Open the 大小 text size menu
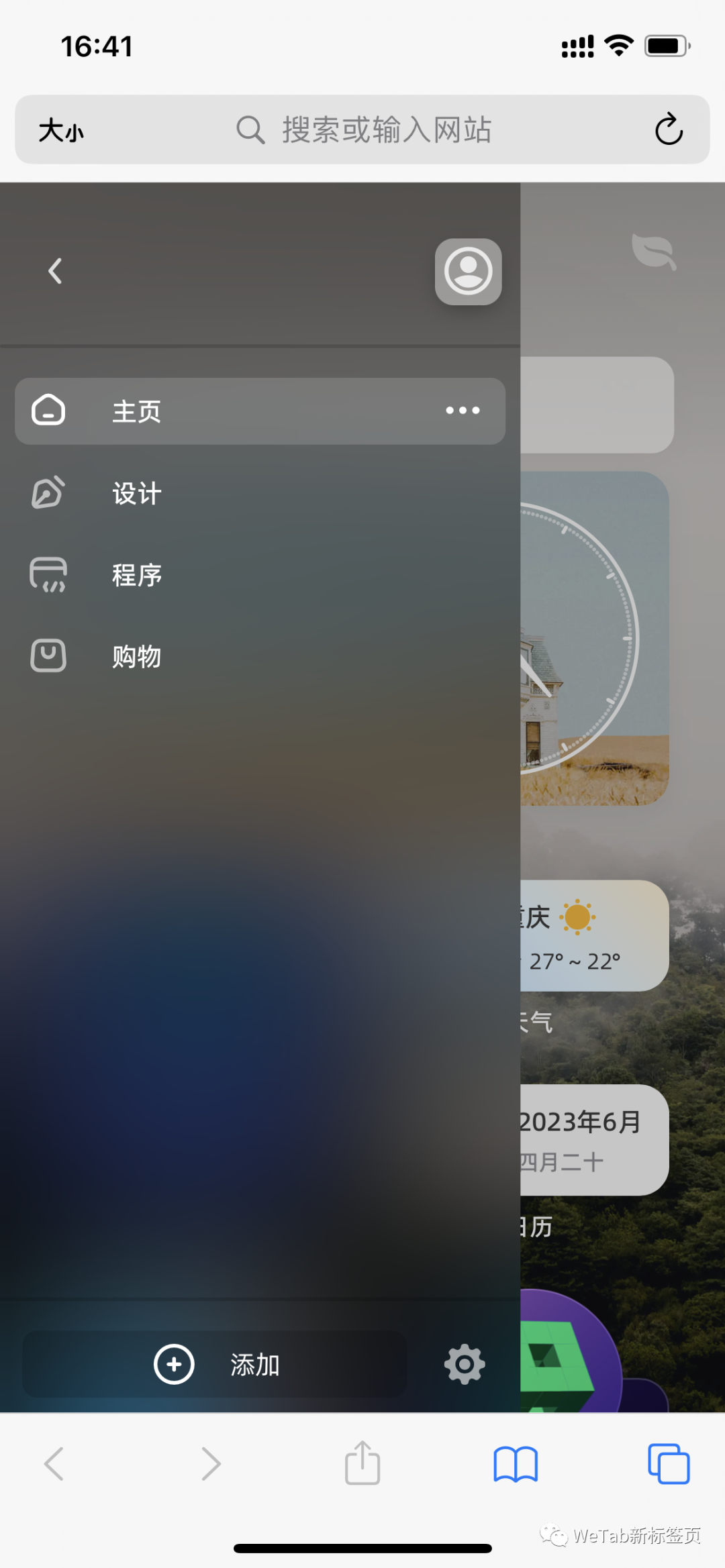Viewport: 725px width, 1568px height. coord(61,129)
